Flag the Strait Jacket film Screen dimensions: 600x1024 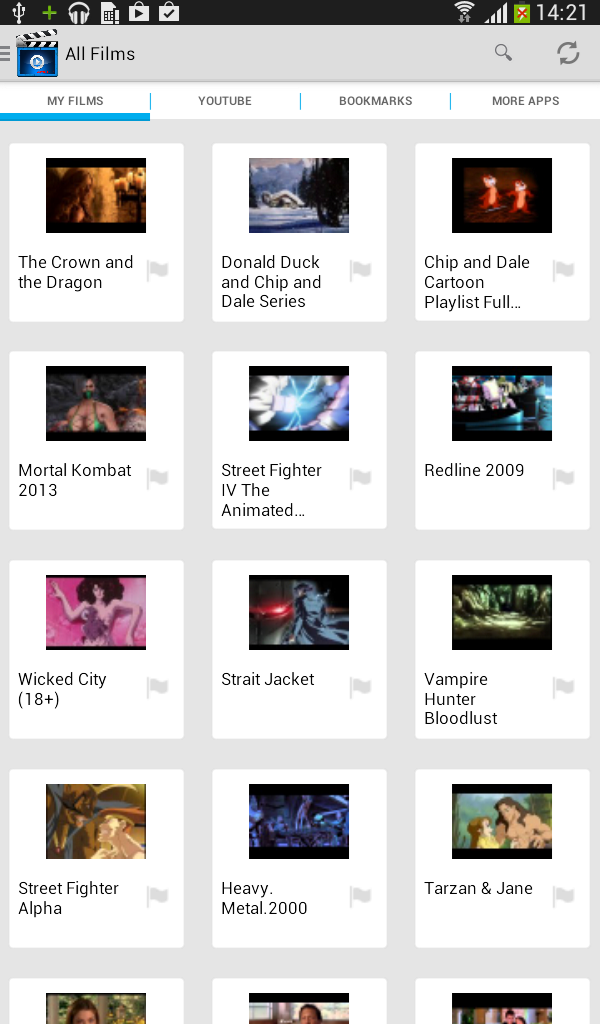[359, 688]
